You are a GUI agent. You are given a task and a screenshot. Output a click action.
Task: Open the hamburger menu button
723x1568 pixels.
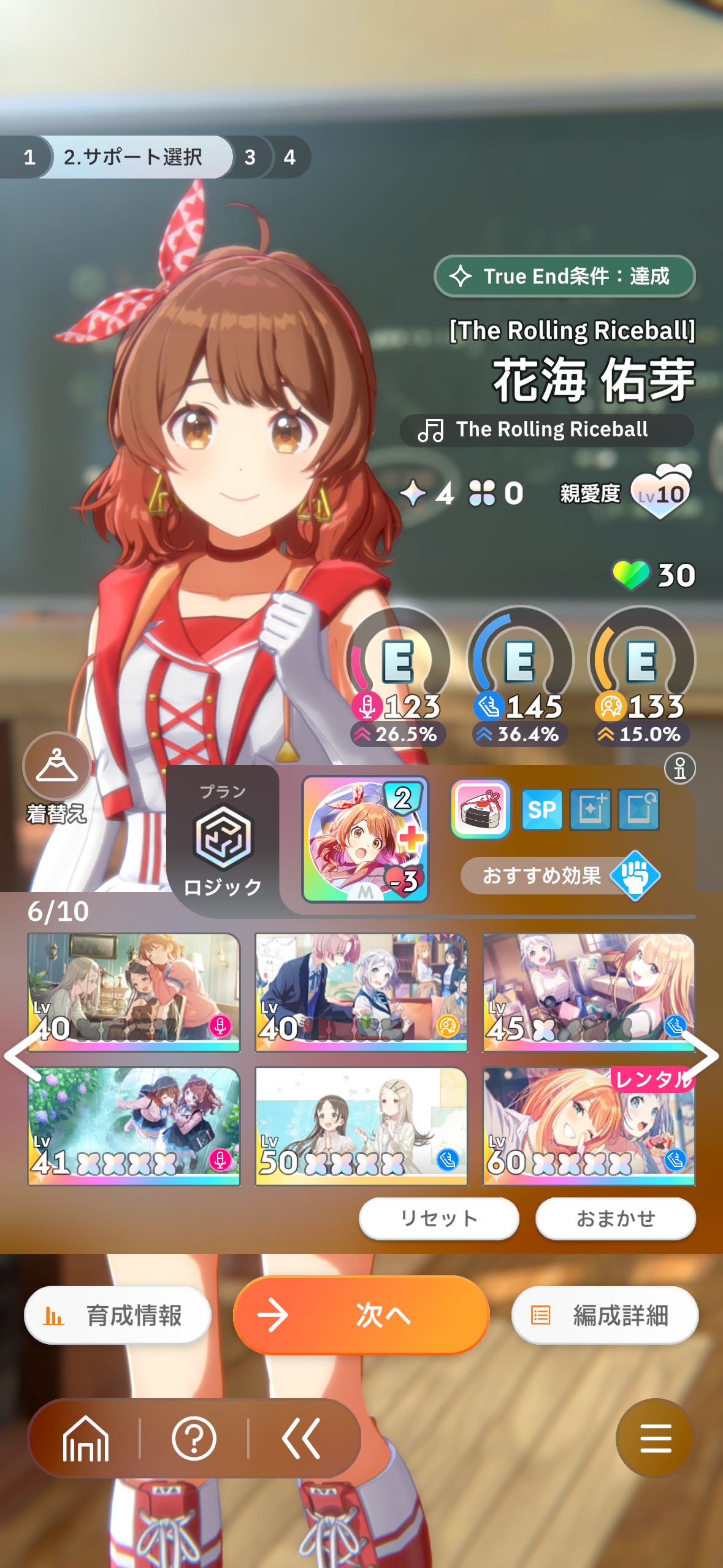pos(655,1439)
